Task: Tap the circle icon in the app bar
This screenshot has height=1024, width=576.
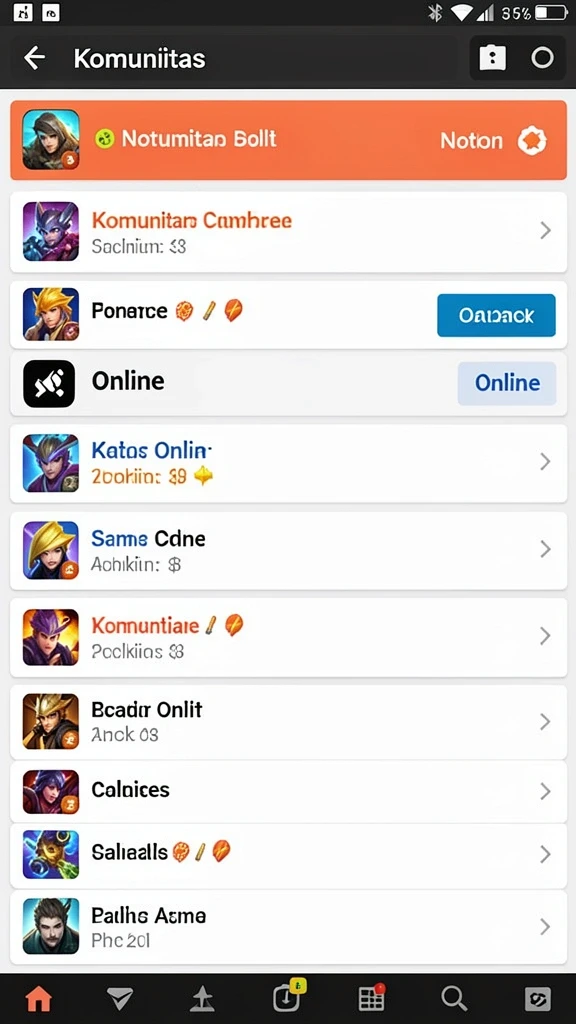Action: 542,58
